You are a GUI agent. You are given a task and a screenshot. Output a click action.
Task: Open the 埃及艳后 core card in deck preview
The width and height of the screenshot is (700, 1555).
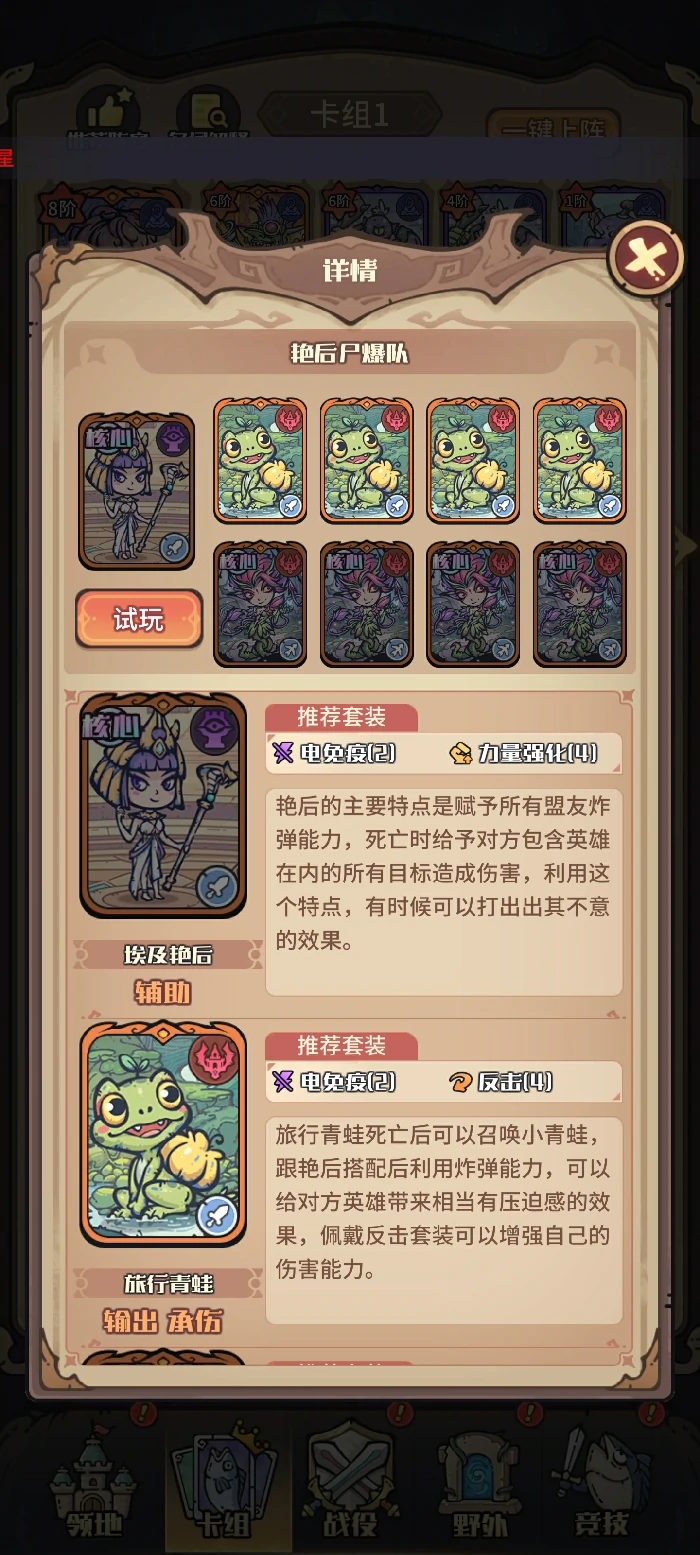click(136, 491)
